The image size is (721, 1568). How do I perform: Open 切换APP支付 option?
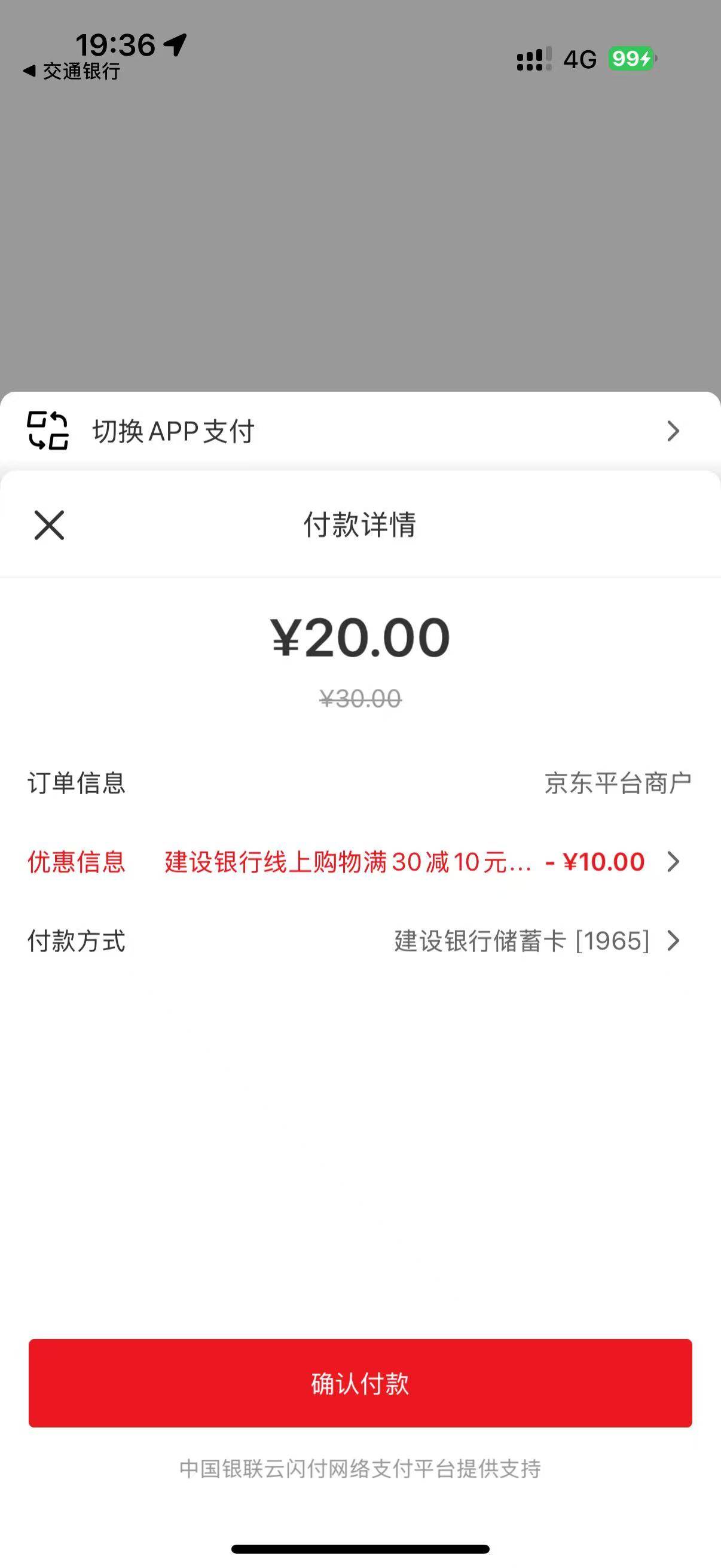pos(360,431)
